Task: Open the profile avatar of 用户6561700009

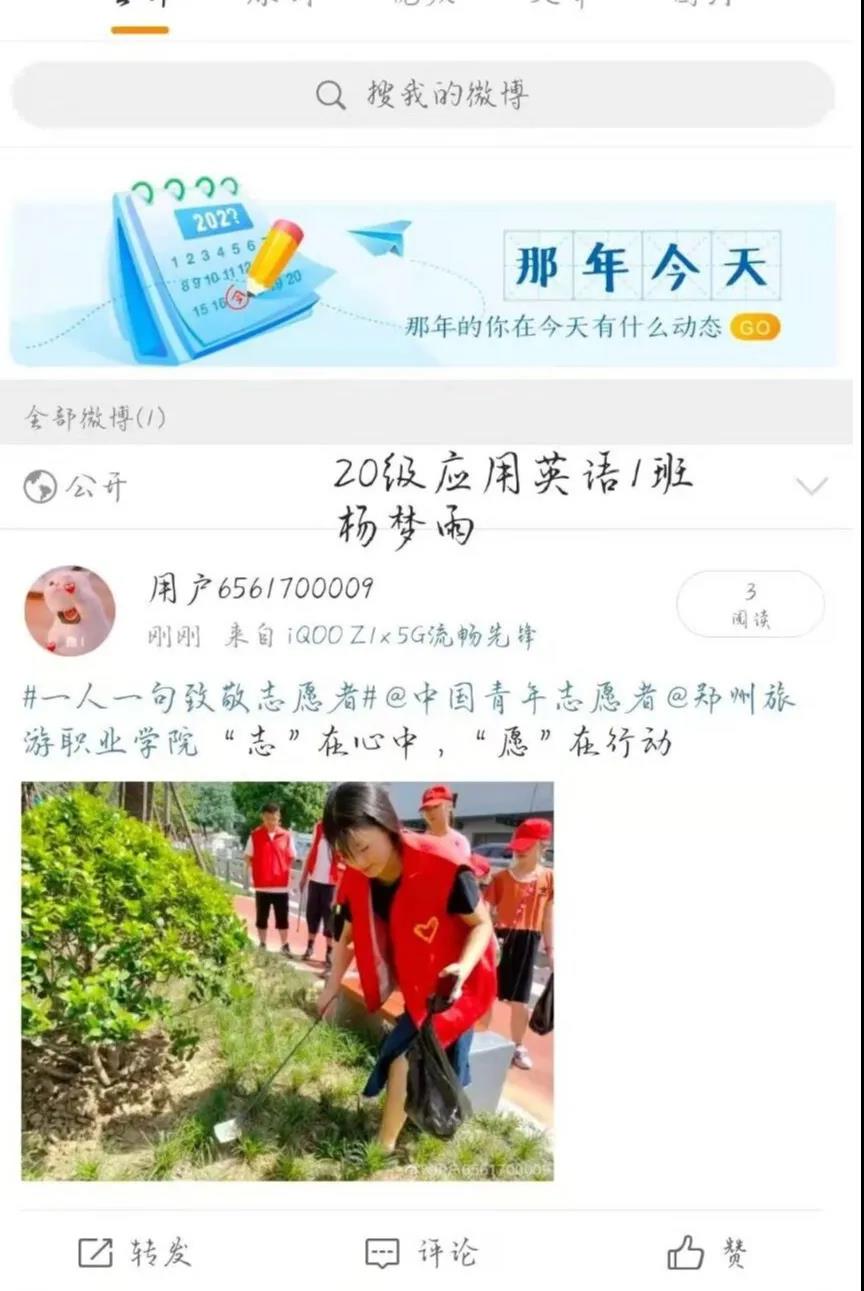Action: [69, 611]
